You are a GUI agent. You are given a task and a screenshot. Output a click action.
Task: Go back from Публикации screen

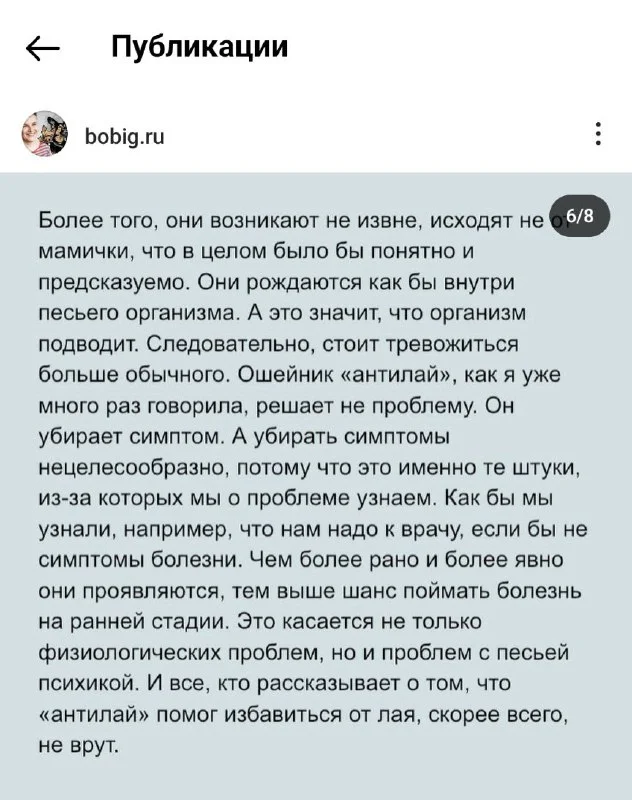[42, 48]
